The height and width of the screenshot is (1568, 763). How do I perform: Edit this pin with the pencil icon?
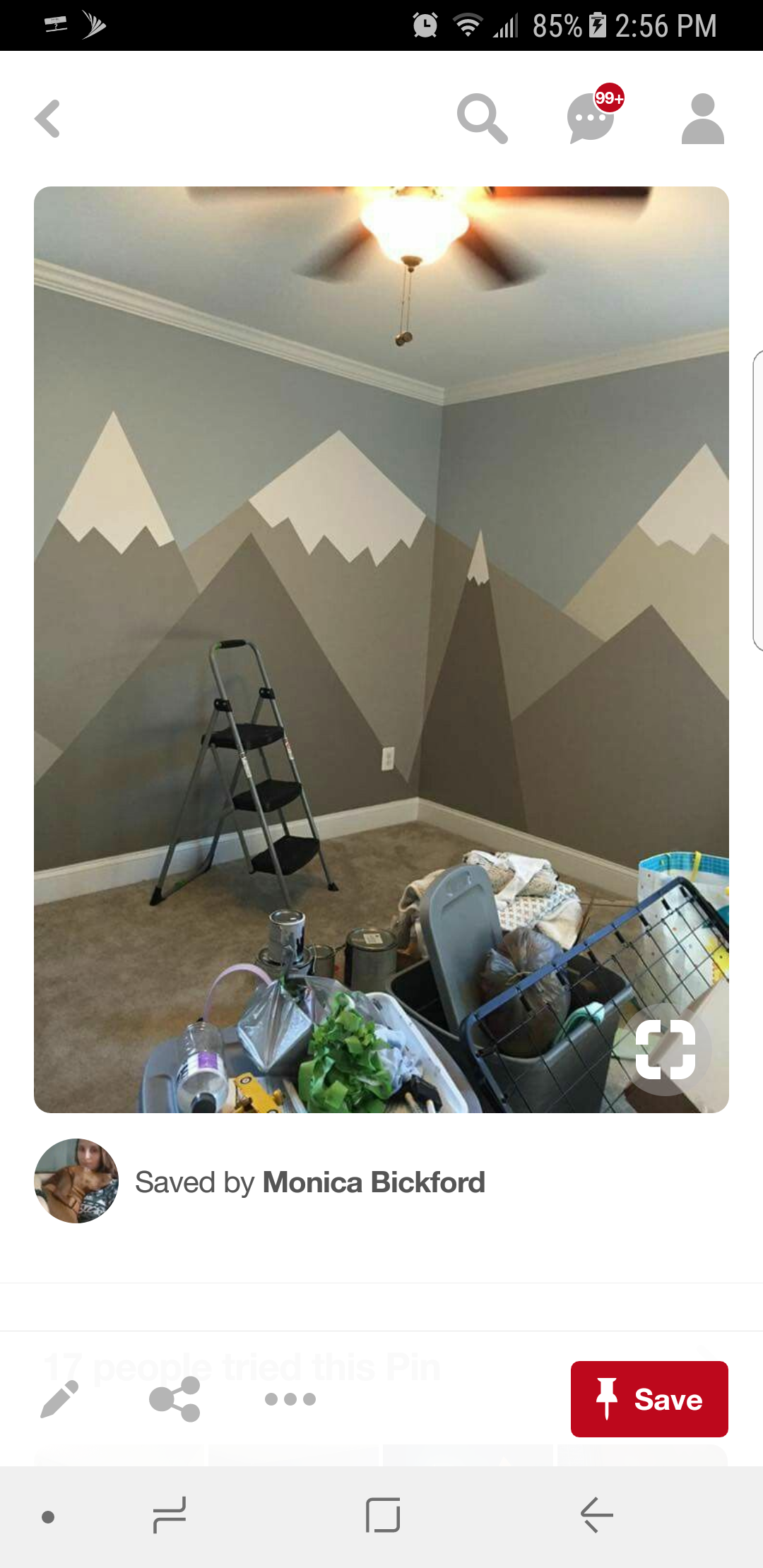click(x=60, y=1399)
